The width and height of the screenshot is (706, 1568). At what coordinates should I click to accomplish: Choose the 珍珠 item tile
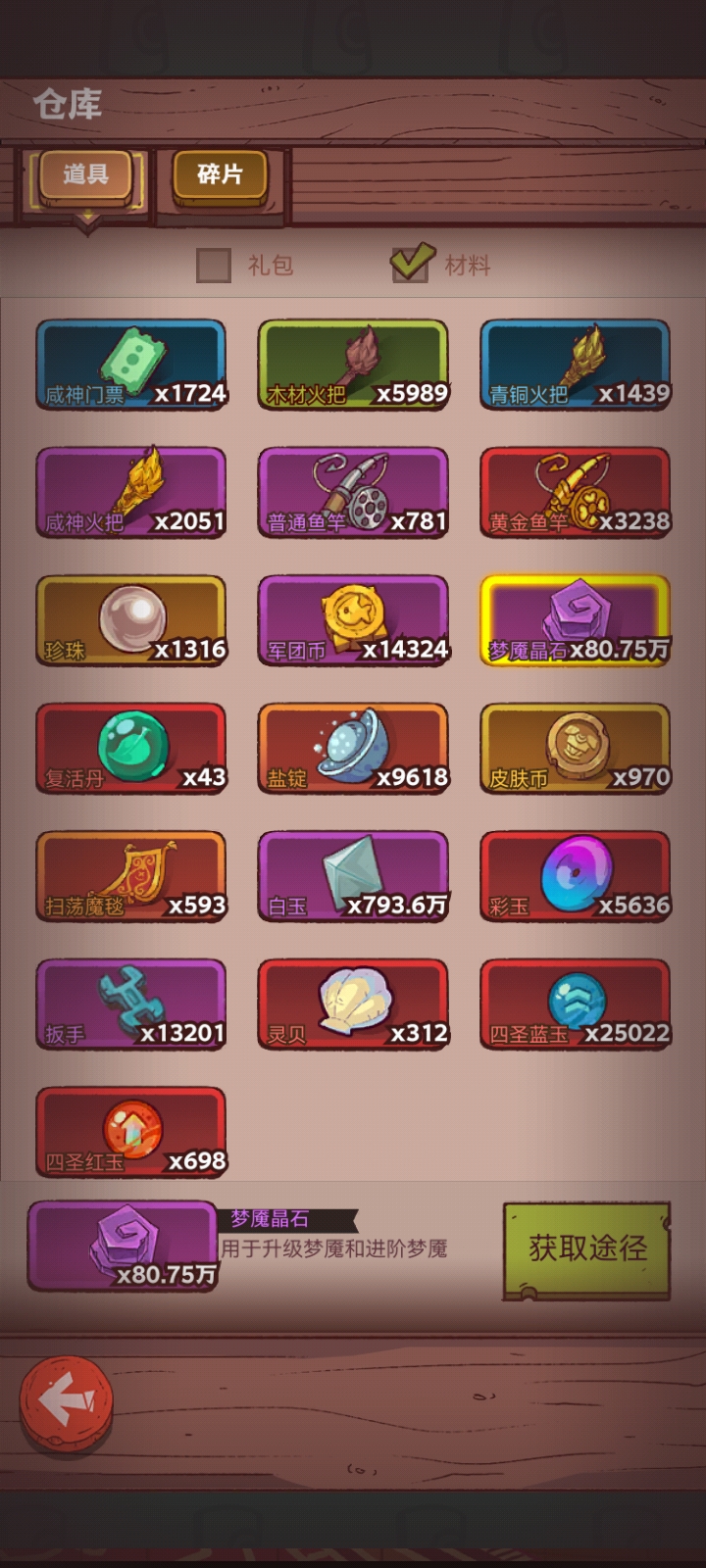click(x=131, y=621)
